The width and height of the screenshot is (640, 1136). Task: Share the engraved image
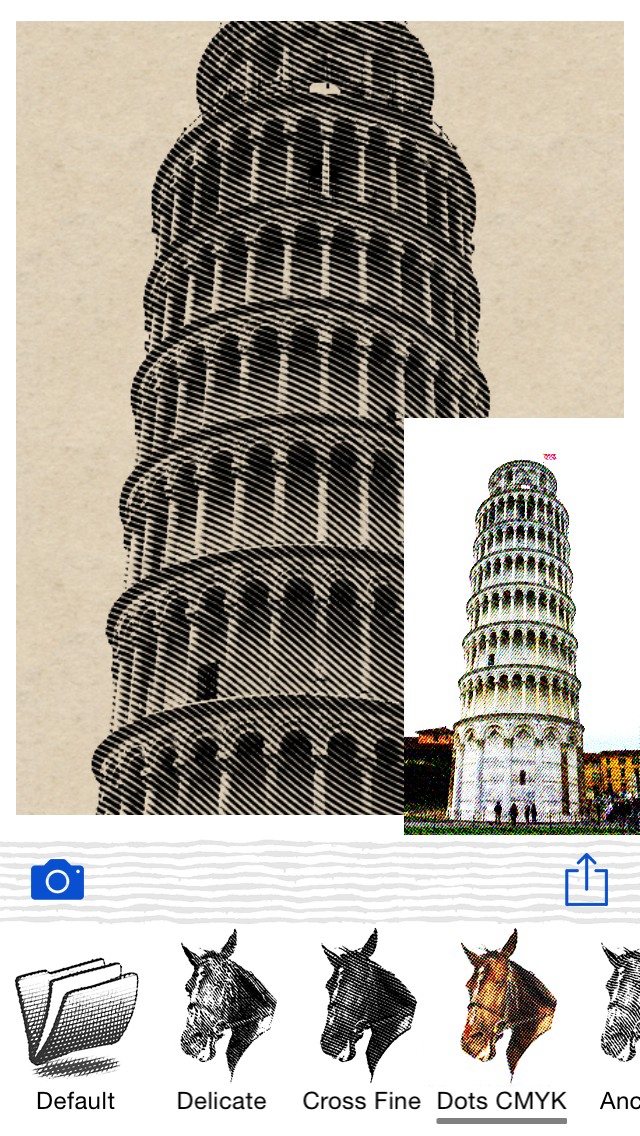[586, 880]
